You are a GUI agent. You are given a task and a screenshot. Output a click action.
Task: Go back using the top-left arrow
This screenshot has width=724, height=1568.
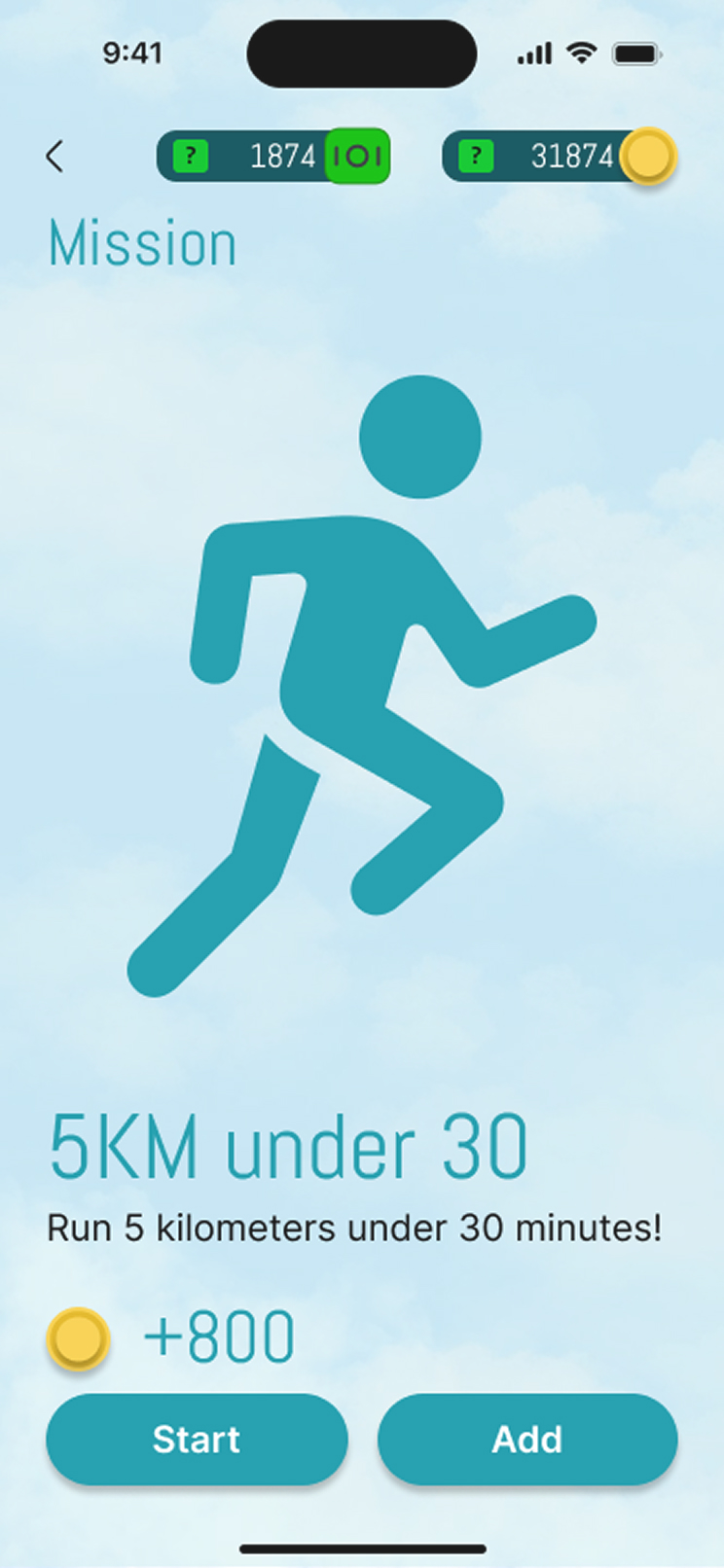coord(54,156)
